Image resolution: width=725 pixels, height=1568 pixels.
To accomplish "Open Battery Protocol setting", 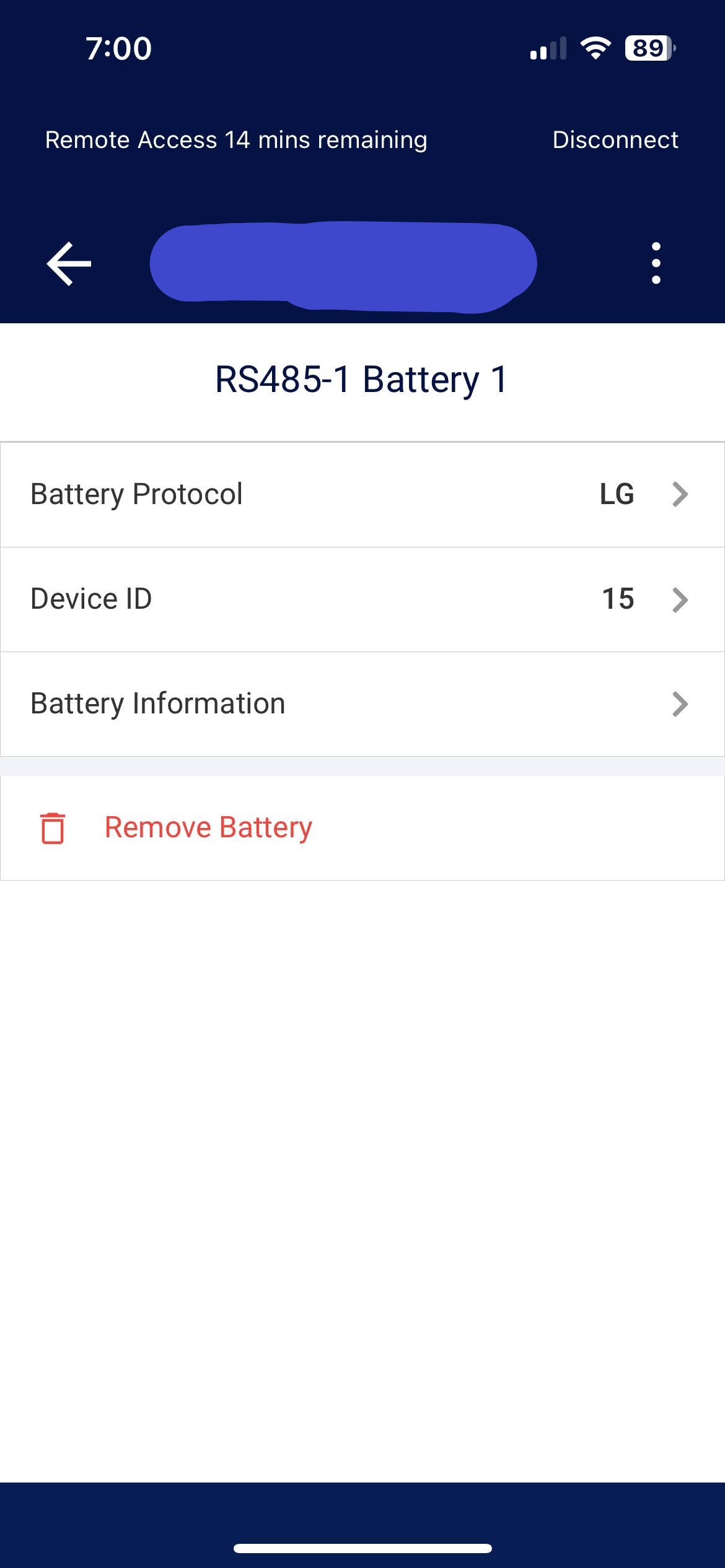I will tap(362, 494).
